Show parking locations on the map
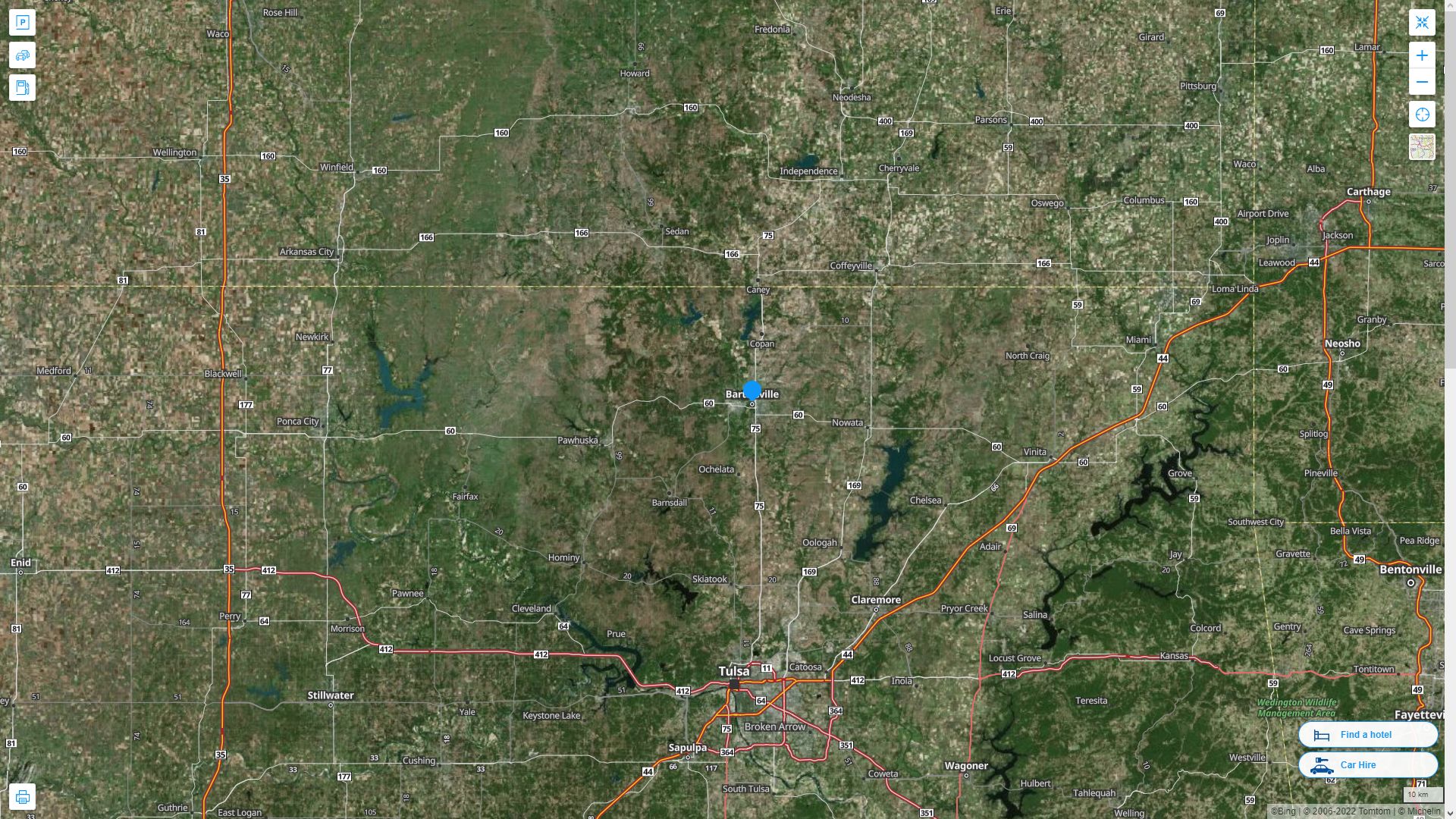The width and height of the screenshot is (1456, 819). point(22,23)
